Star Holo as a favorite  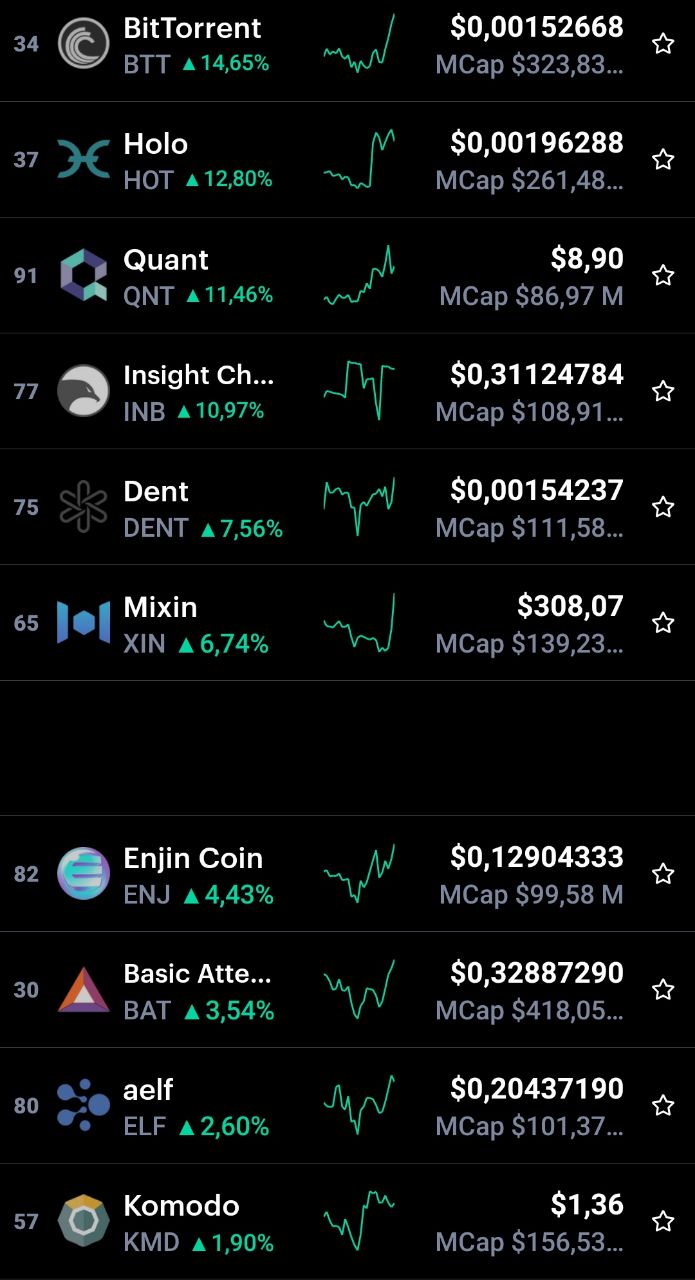pyautogui.click(x=663, y=160)
